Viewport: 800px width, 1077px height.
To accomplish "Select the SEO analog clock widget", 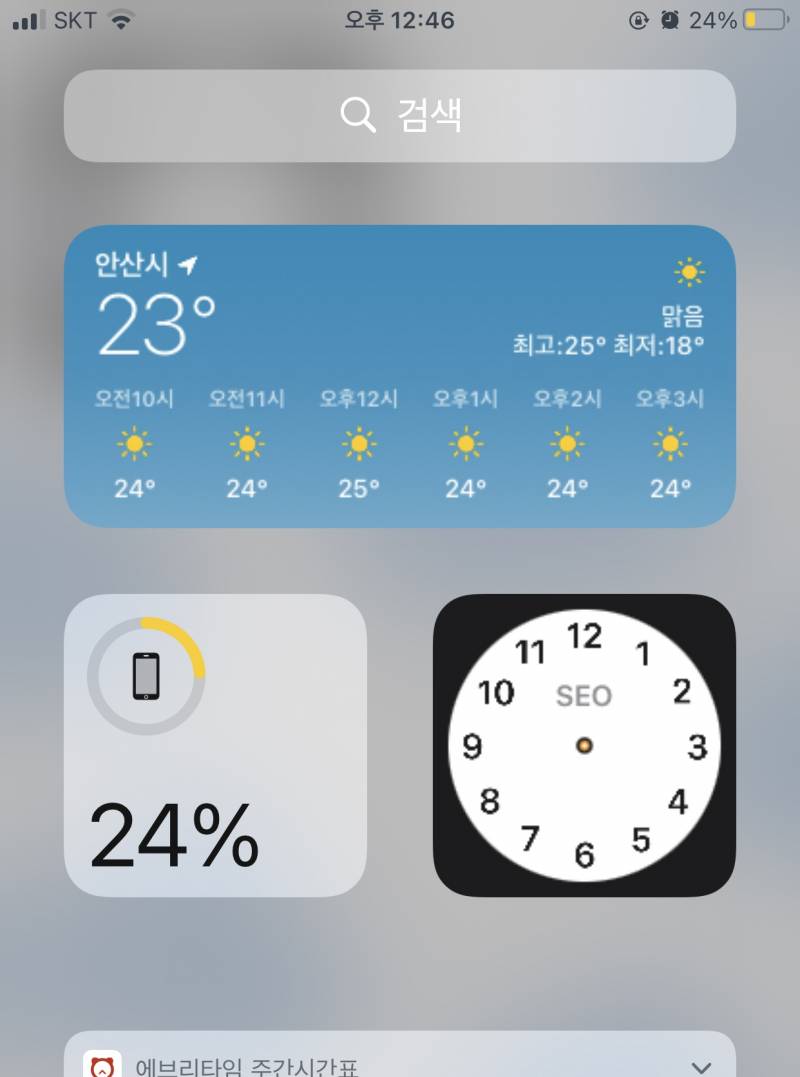I will [584, 743].
